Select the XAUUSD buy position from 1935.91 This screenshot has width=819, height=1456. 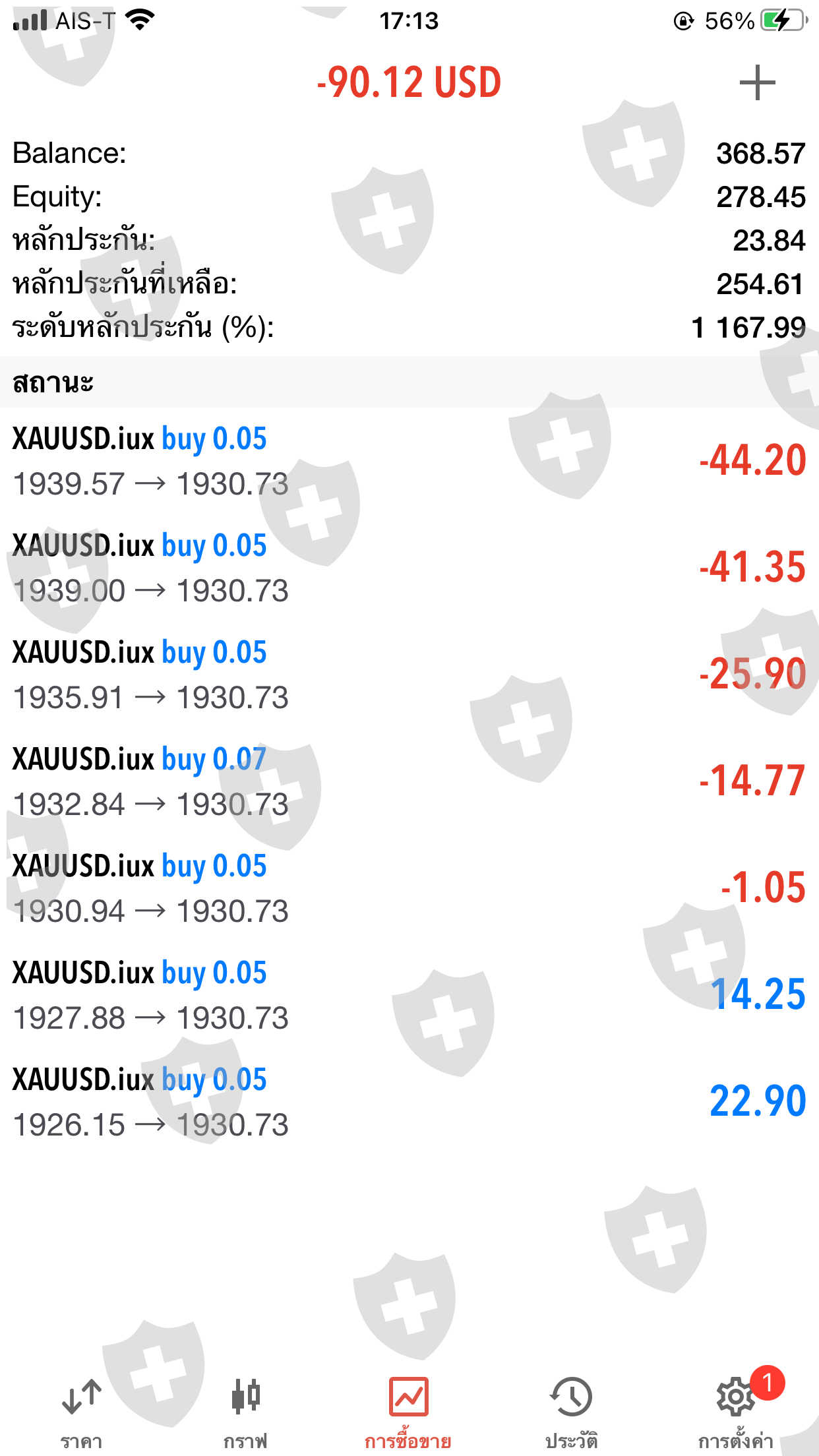coord(409,675)
